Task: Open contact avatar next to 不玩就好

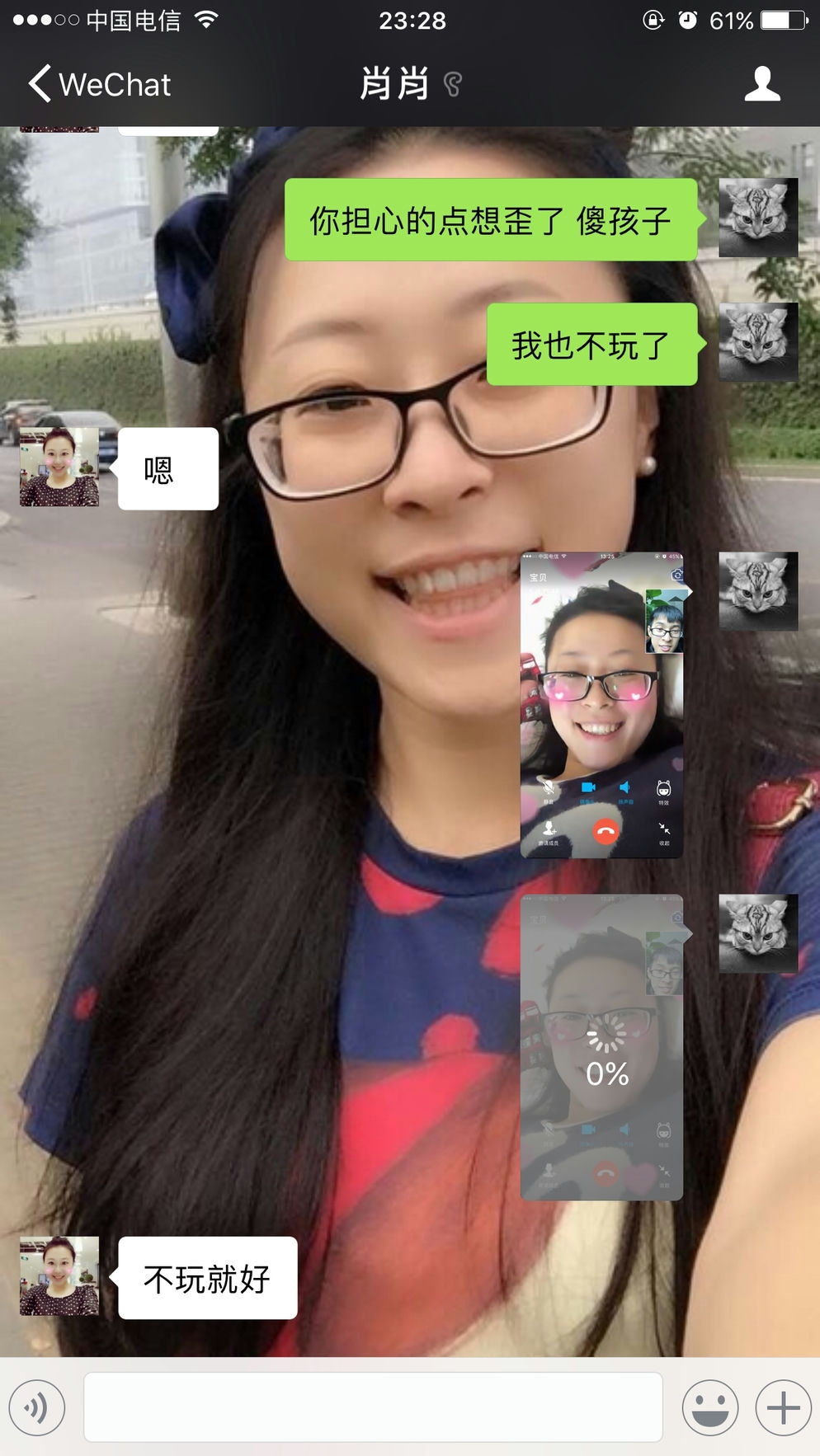Action: pyautogui.click(x=59, y=1275)
